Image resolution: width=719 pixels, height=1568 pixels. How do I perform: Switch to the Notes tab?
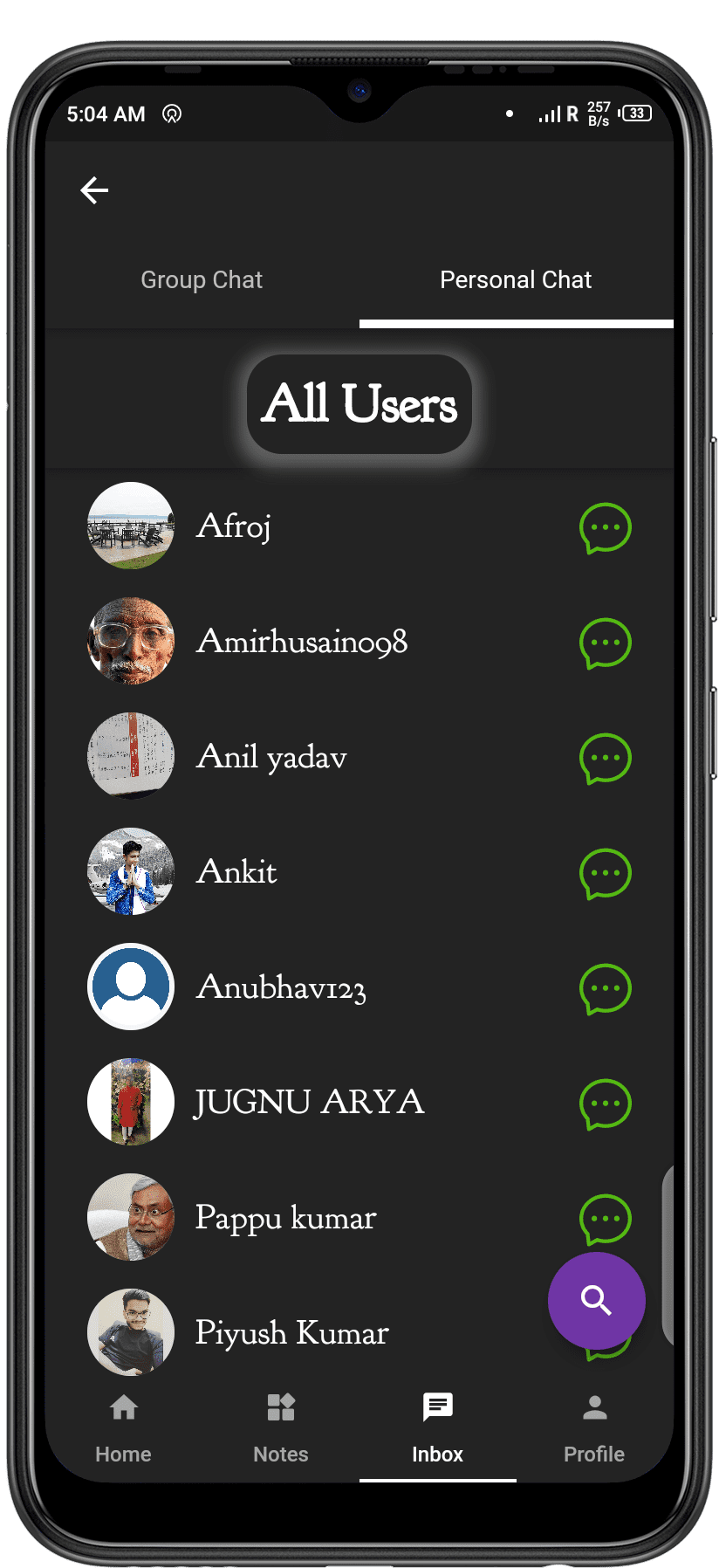280,1428
